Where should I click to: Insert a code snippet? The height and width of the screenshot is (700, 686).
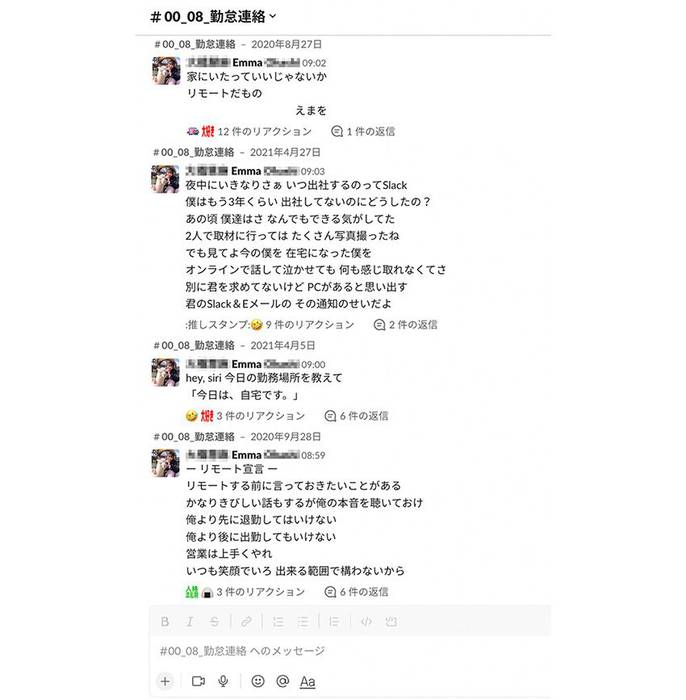click(x=366, y=621)
